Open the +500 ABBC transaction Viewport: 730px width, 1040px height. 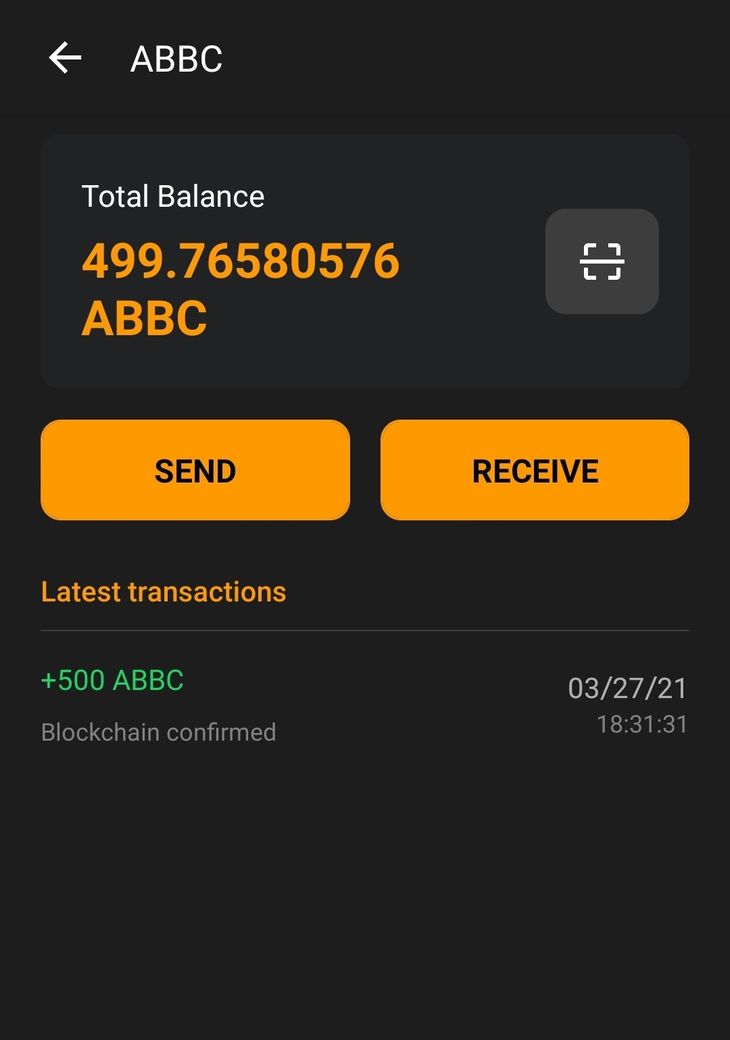[364, 706]
